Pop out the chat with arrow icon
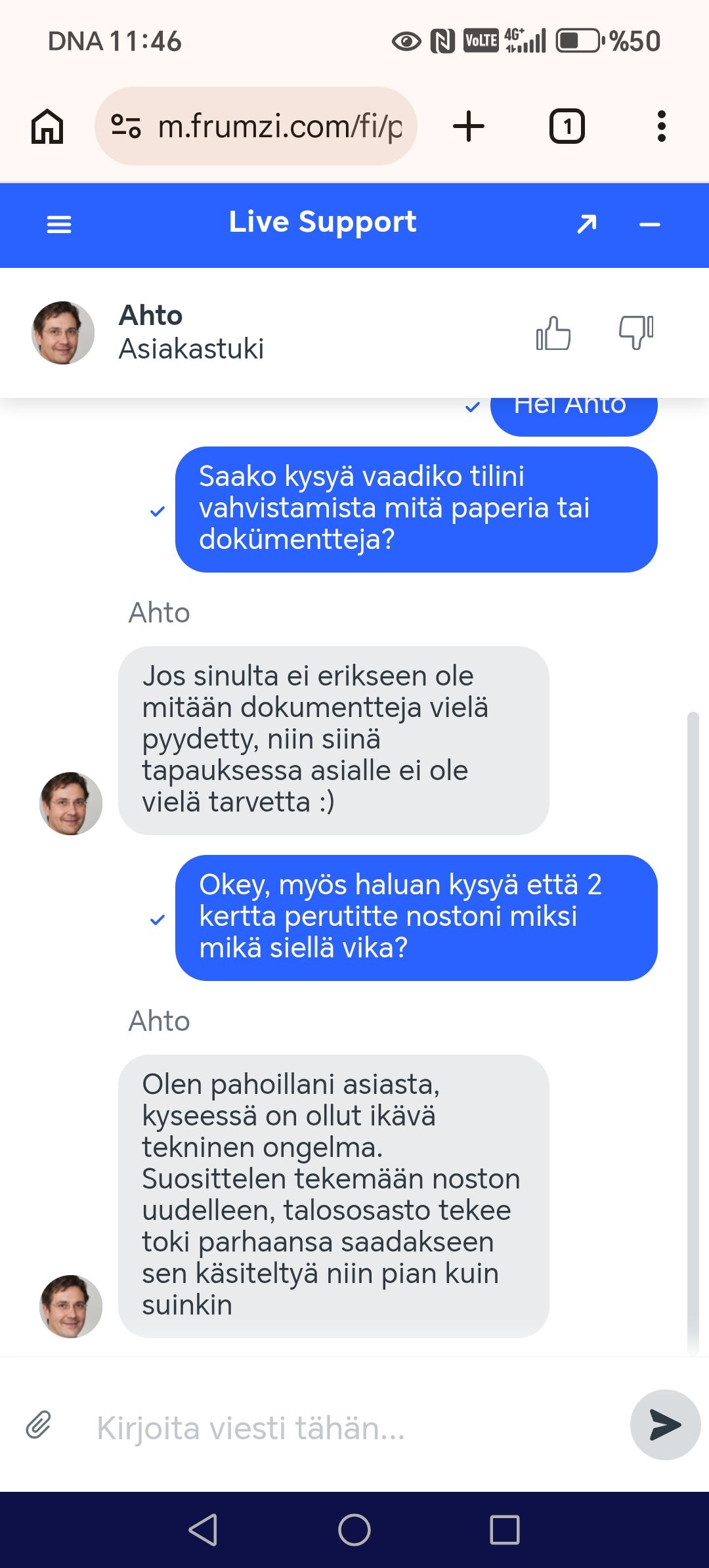This screenshot has height=1568, width=709. [x=586, y=225]
